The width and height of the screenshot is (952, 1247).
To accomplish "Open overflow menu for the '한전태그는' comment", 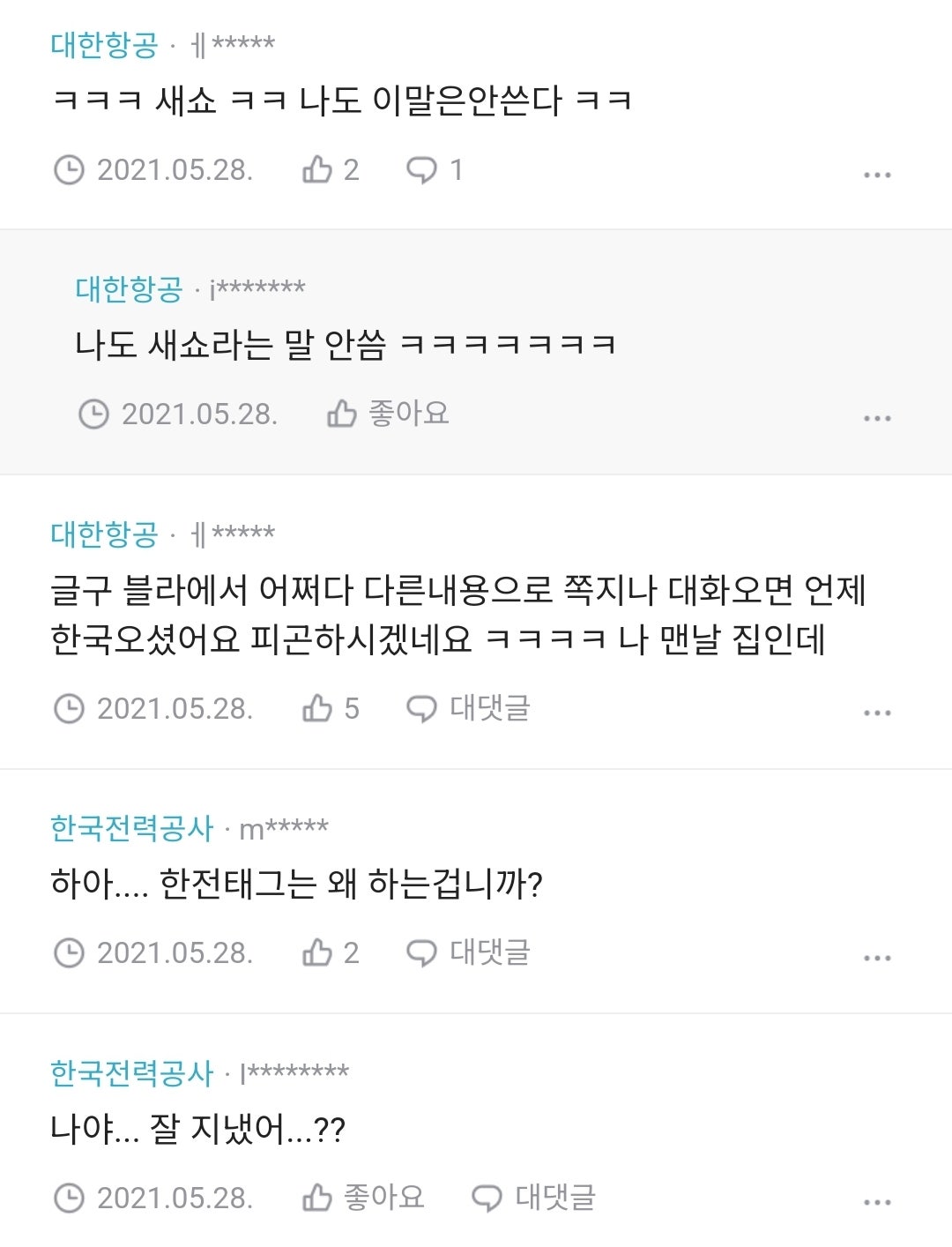I will [876, 958].
